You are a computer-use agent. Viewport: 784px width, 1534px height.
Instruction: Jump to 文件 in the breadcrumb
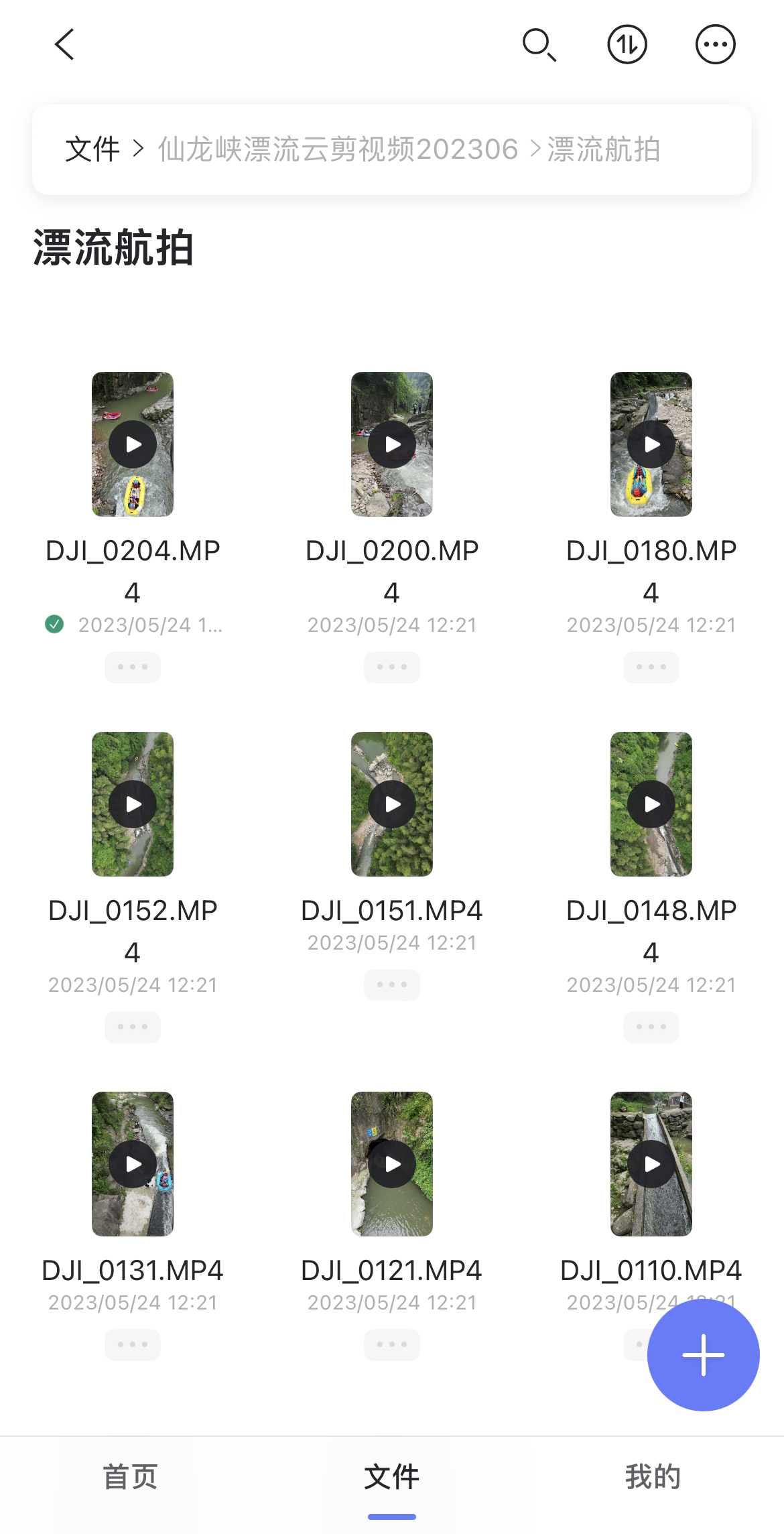[x=92, y=149]
